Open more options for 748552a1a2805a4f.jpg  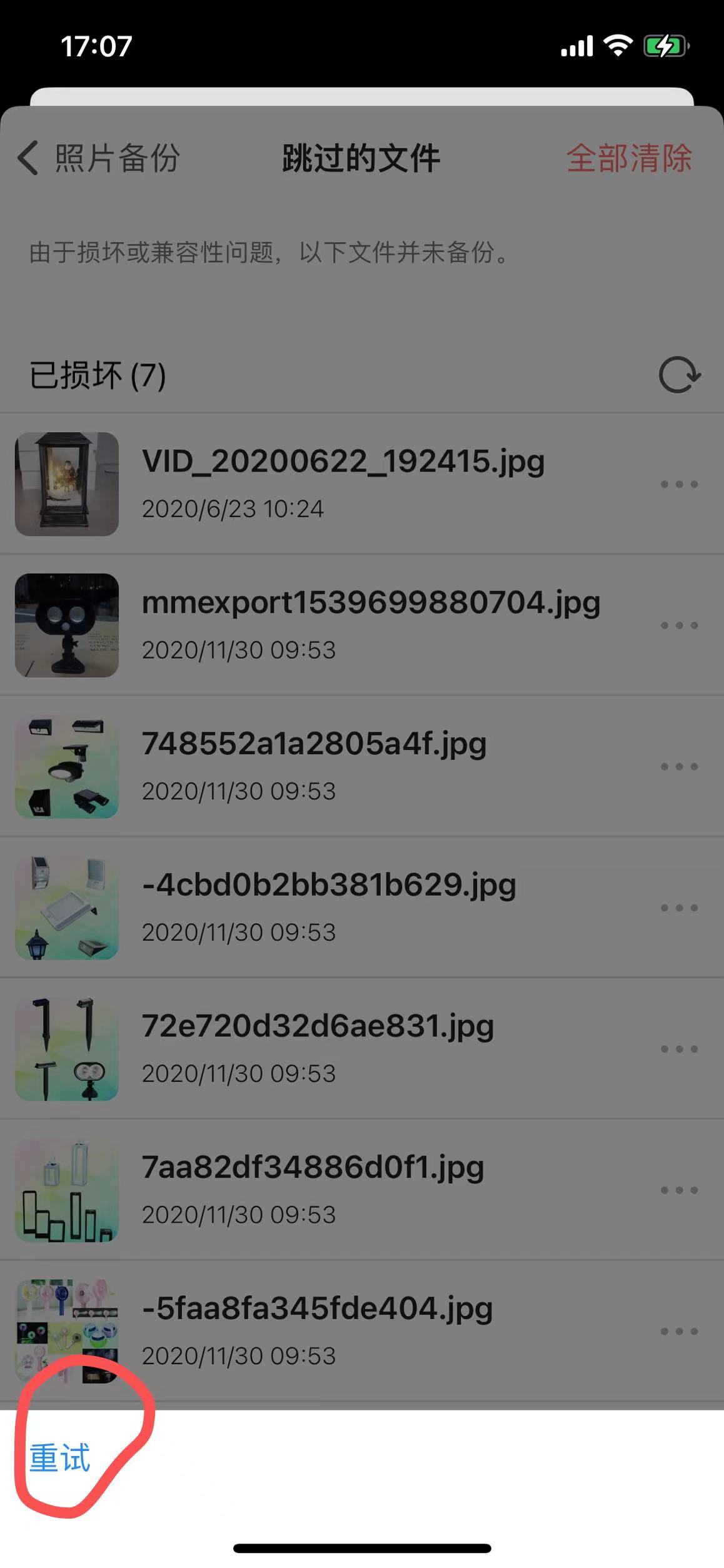tap(679, 766)
